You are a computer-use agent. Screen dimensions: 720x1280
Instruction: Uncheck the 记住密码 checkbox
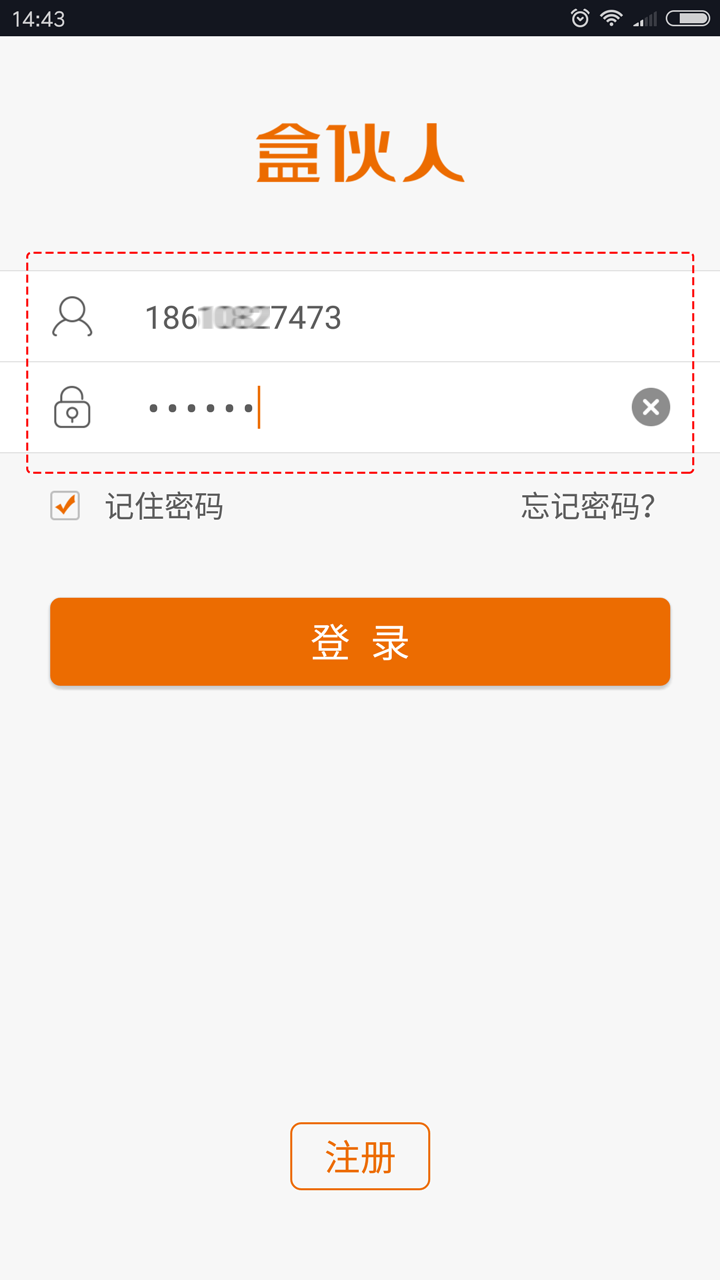click(65, 506)
